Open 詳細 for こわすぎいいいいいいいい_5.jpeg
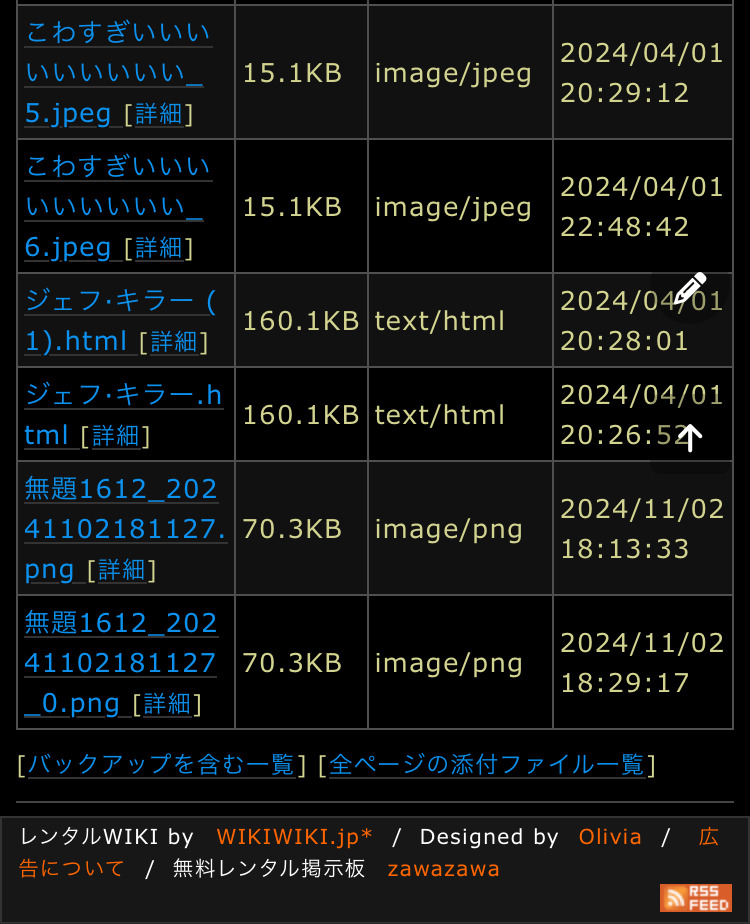This screenshot has width=750, height=924. [158, 114]
